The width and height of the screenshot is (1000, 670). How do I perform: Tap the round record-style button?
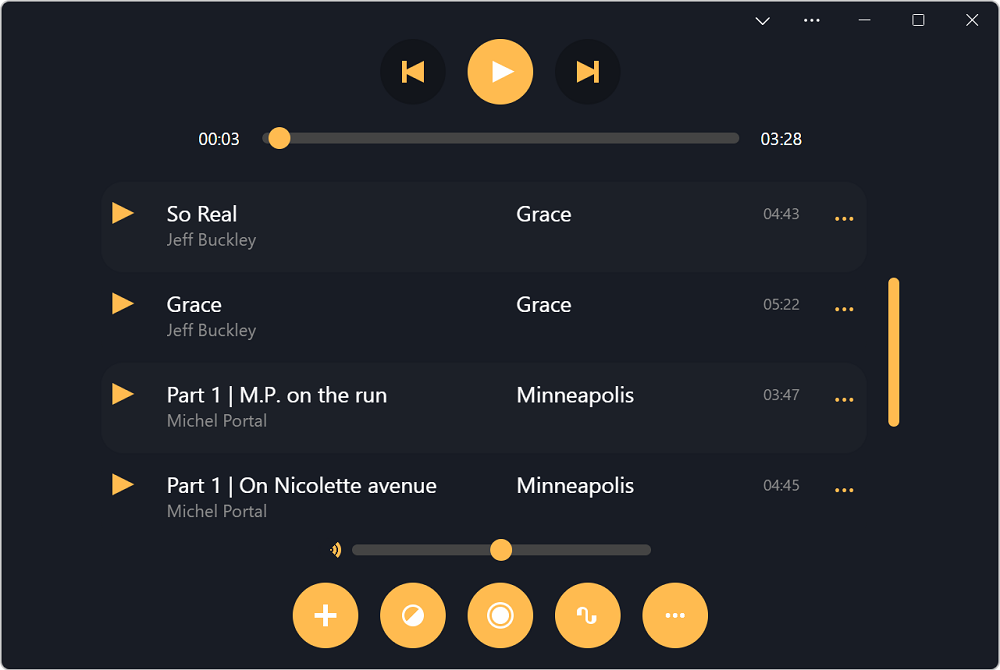click(500, 616)
